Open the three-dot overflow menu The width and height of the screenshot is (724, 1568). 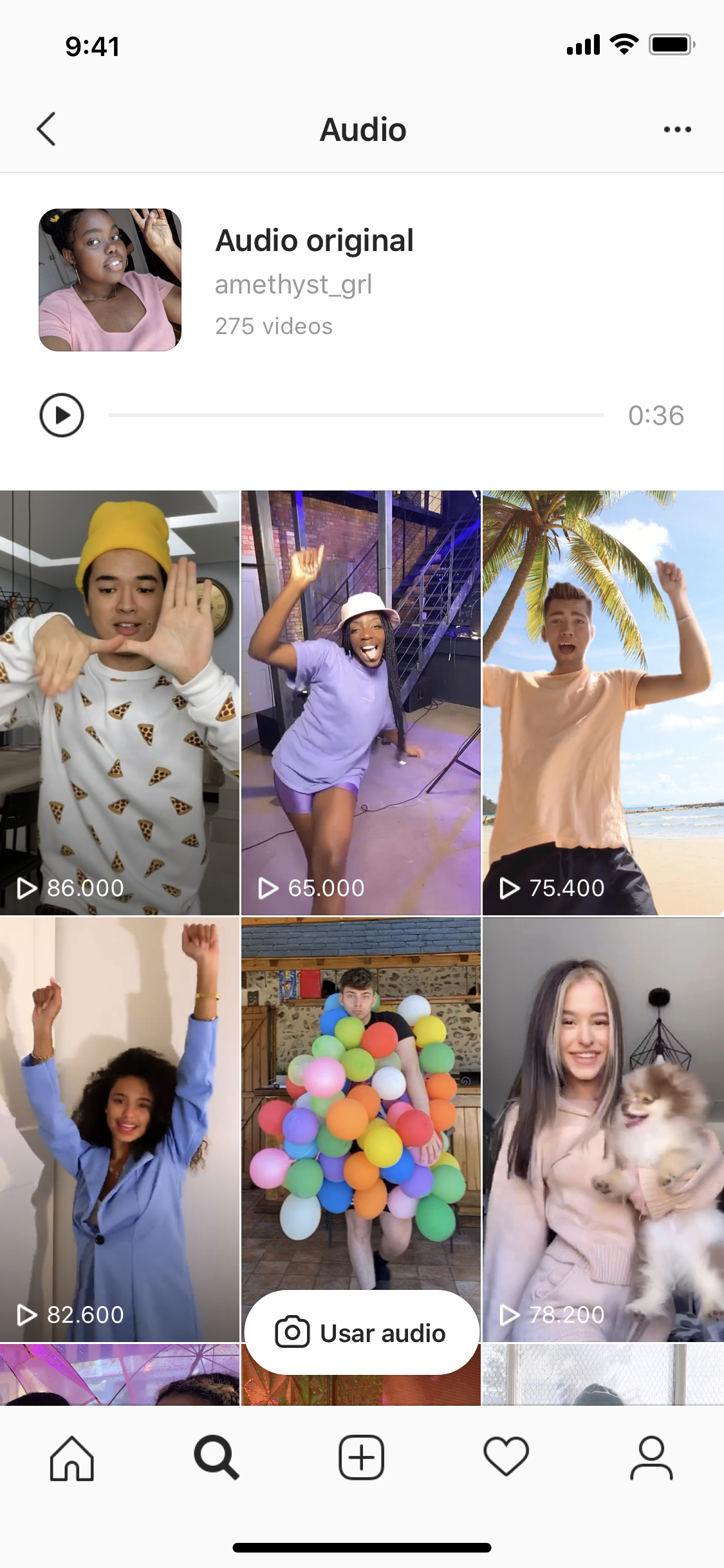[x=677, y=129]
